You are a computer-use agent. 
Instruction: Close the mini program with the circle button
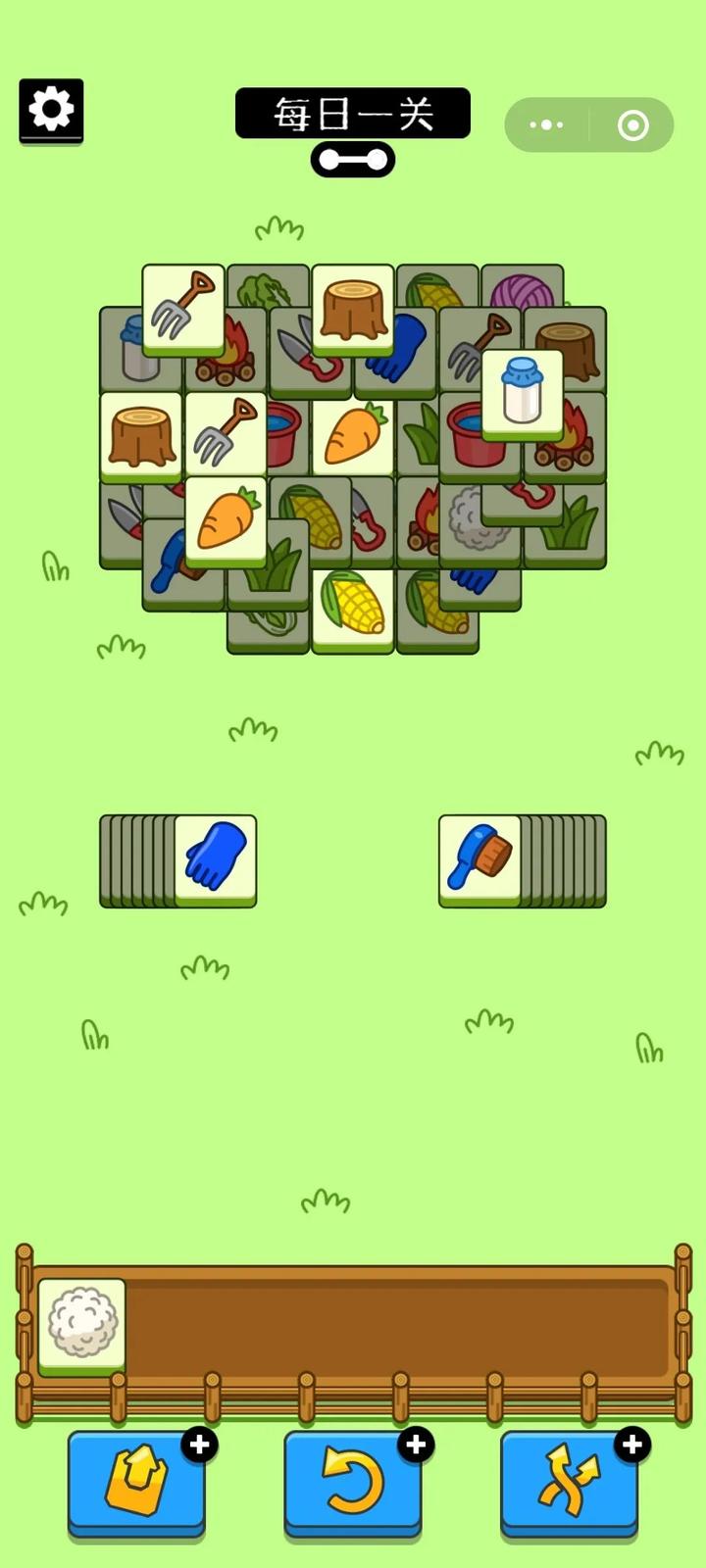pyautogui.click(x=632, y=124)
